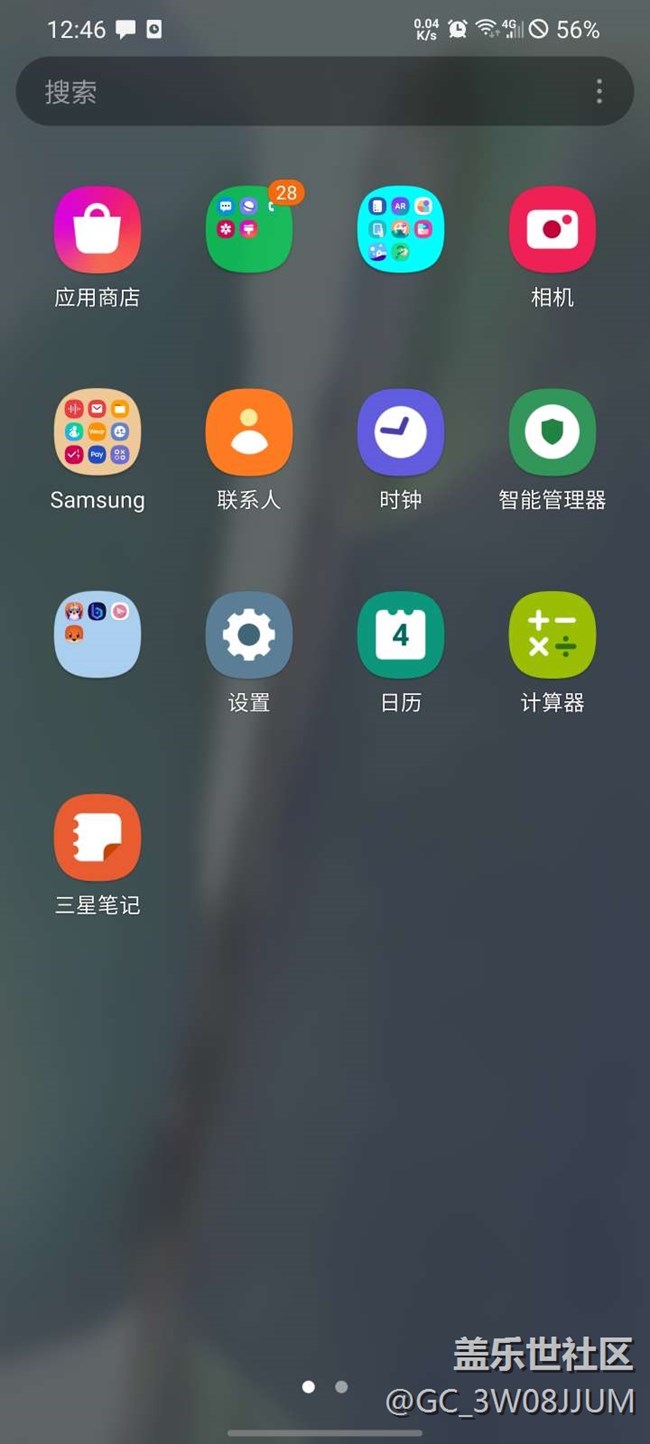This screenshot has height=1444, width=650.
Task: Open 智能管理器 device manager
Action: coord(552,432)
